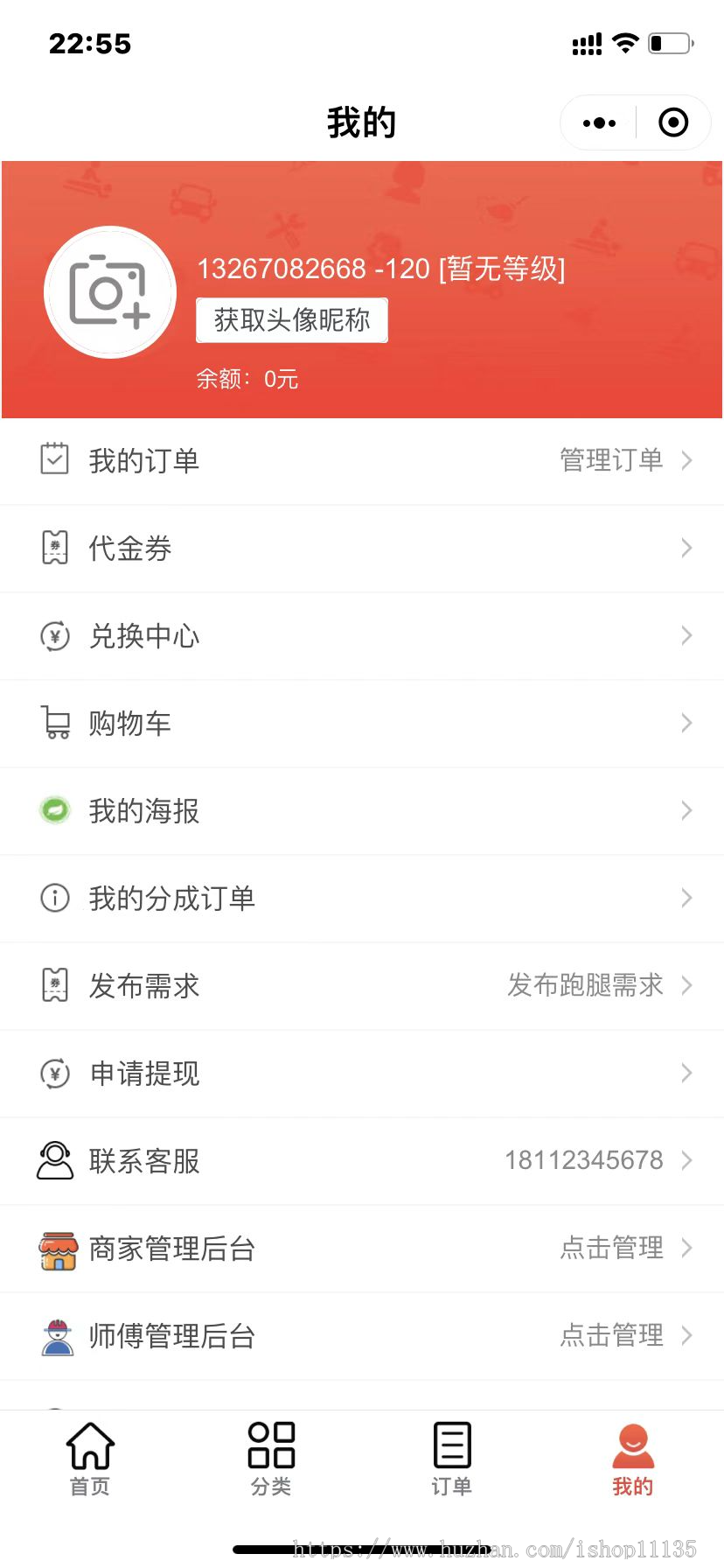Open 申请提现 withdrawal row

(x=362, y=1074)
